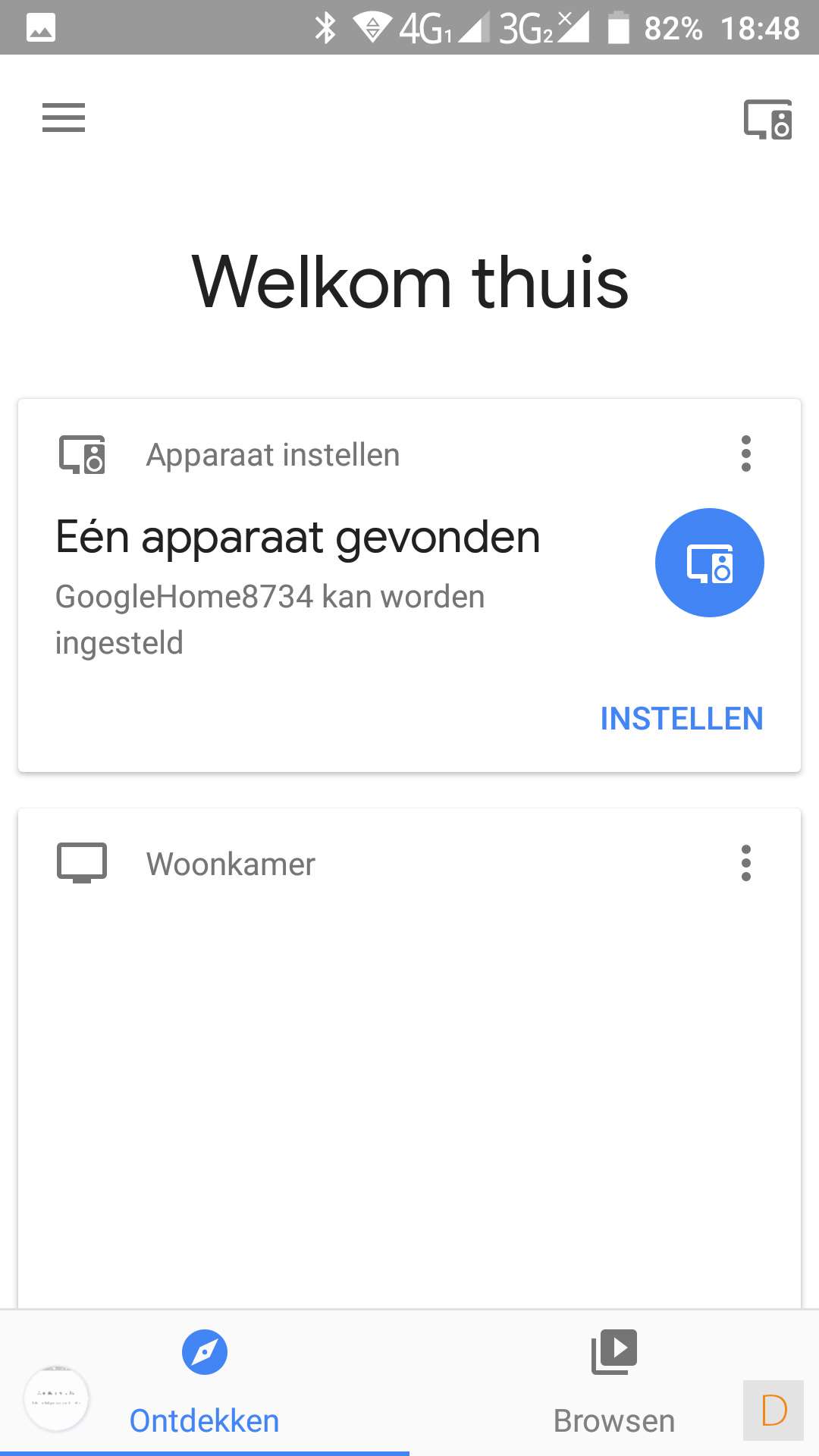This screenshot has height=1456, width=819.
Task: Open options for the Woonkamer card
Action: click(746, 863)
